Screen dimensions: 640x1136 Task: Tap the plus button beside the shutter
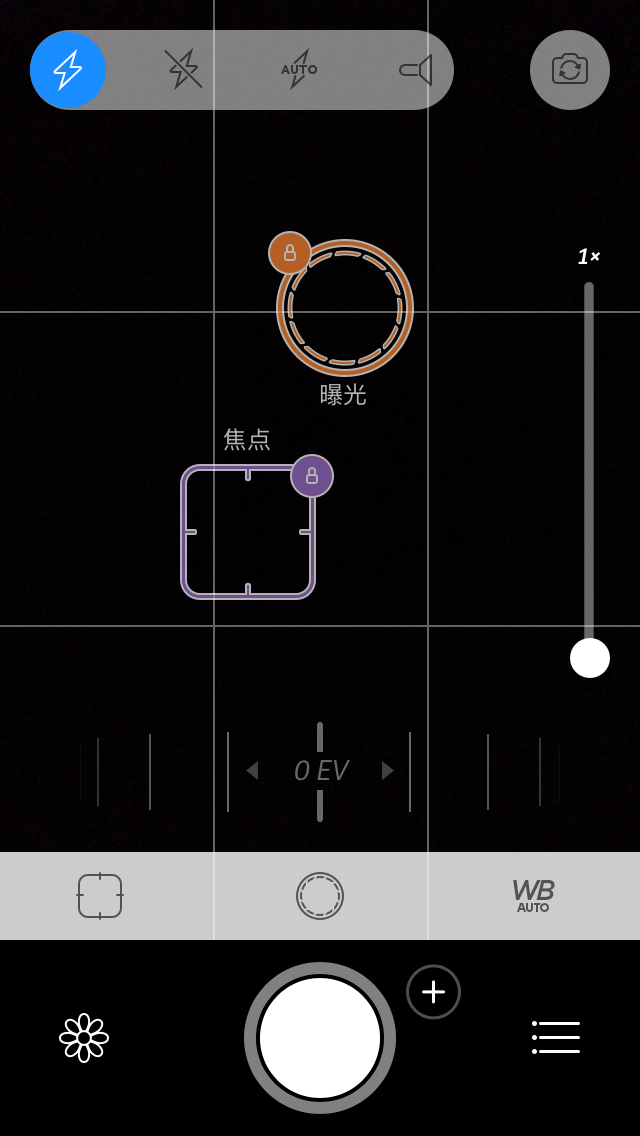pyautogui.click(x=433, y=992)
